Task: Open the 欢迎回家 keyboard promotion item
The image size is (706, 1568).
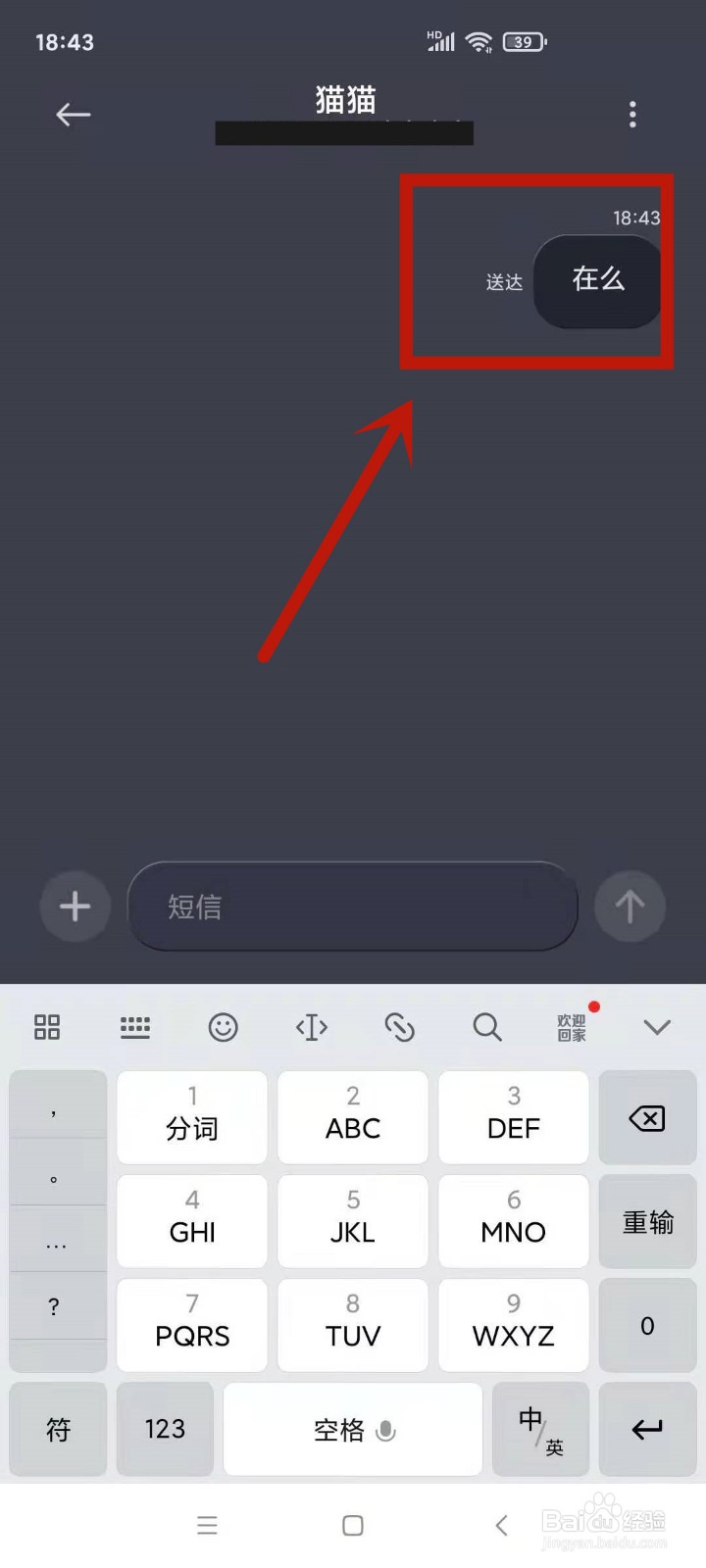Action: (x=573, y=1027)
